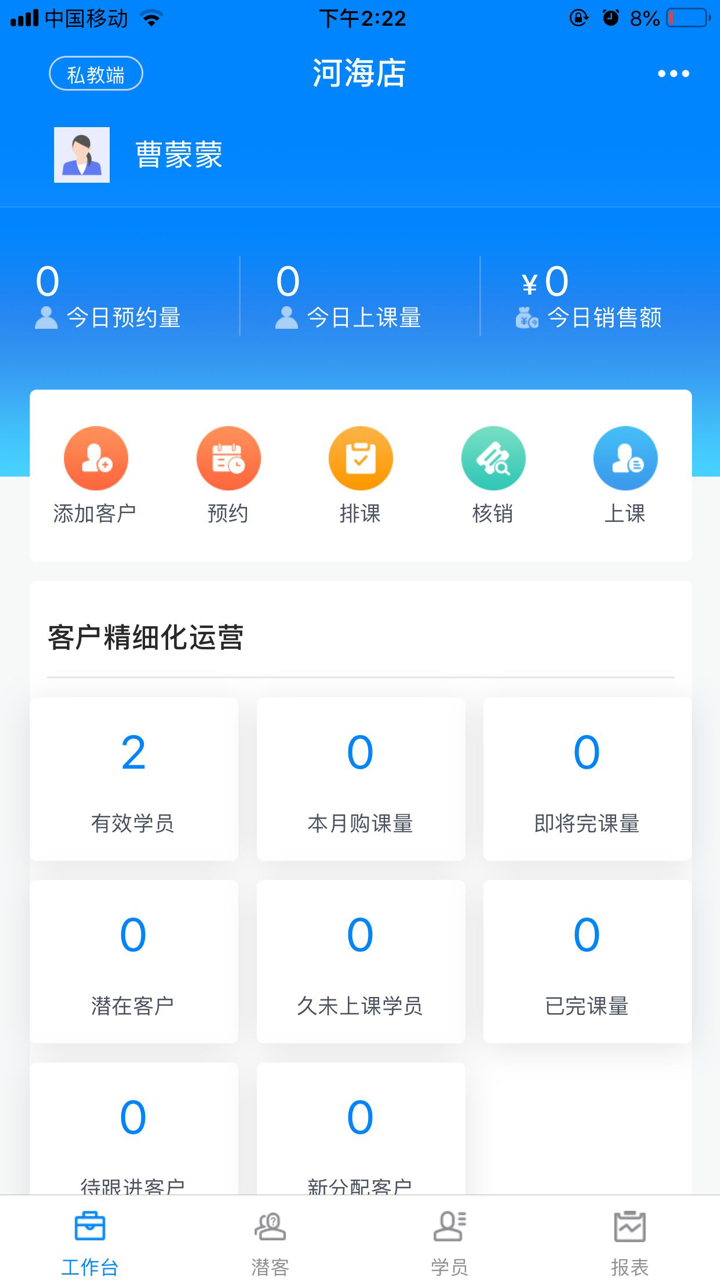Tap coach 曹蒙蒙's profile photo
This screenshot has width=720, height=1280.
[x=81, y=155]
